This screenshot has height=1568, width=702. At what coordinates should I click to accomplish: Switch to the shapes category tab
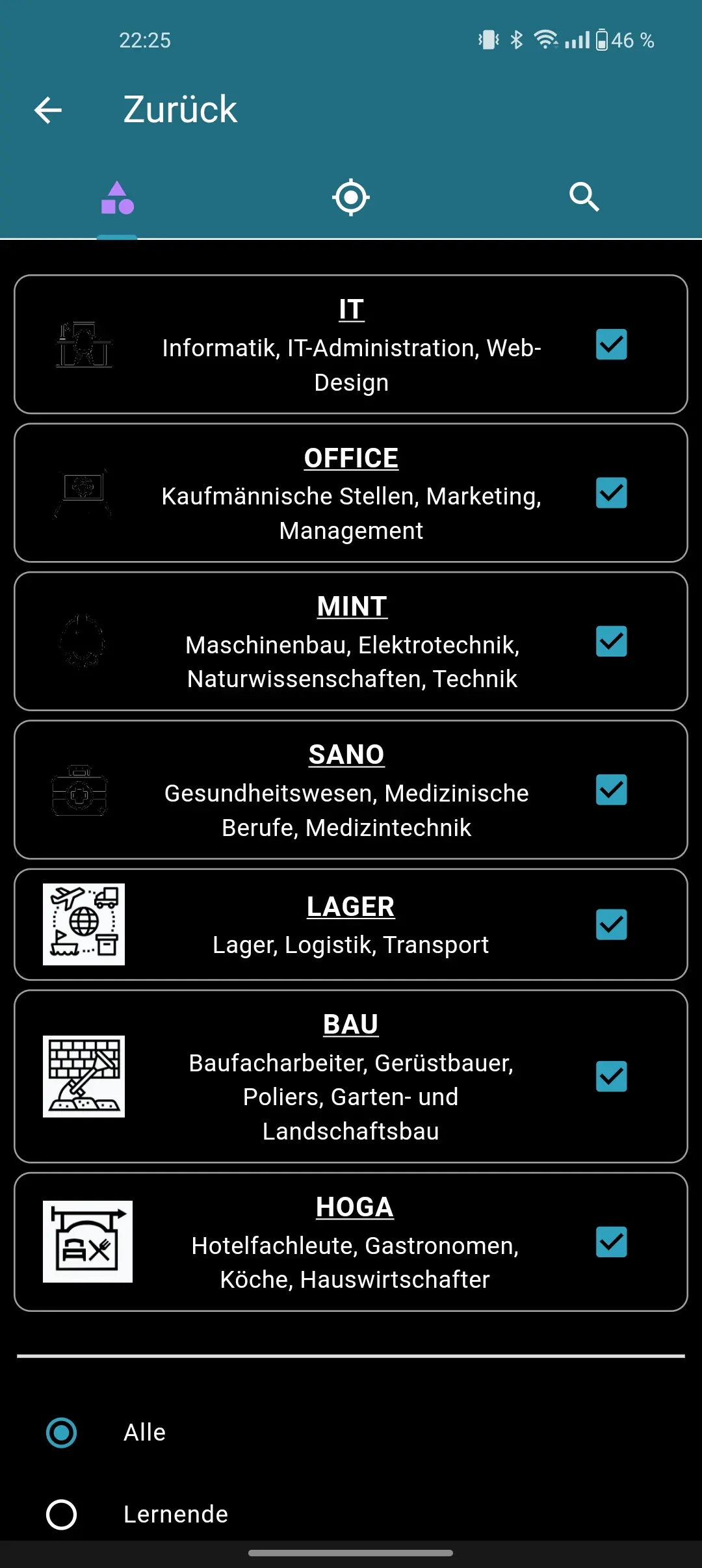(118, 198)
